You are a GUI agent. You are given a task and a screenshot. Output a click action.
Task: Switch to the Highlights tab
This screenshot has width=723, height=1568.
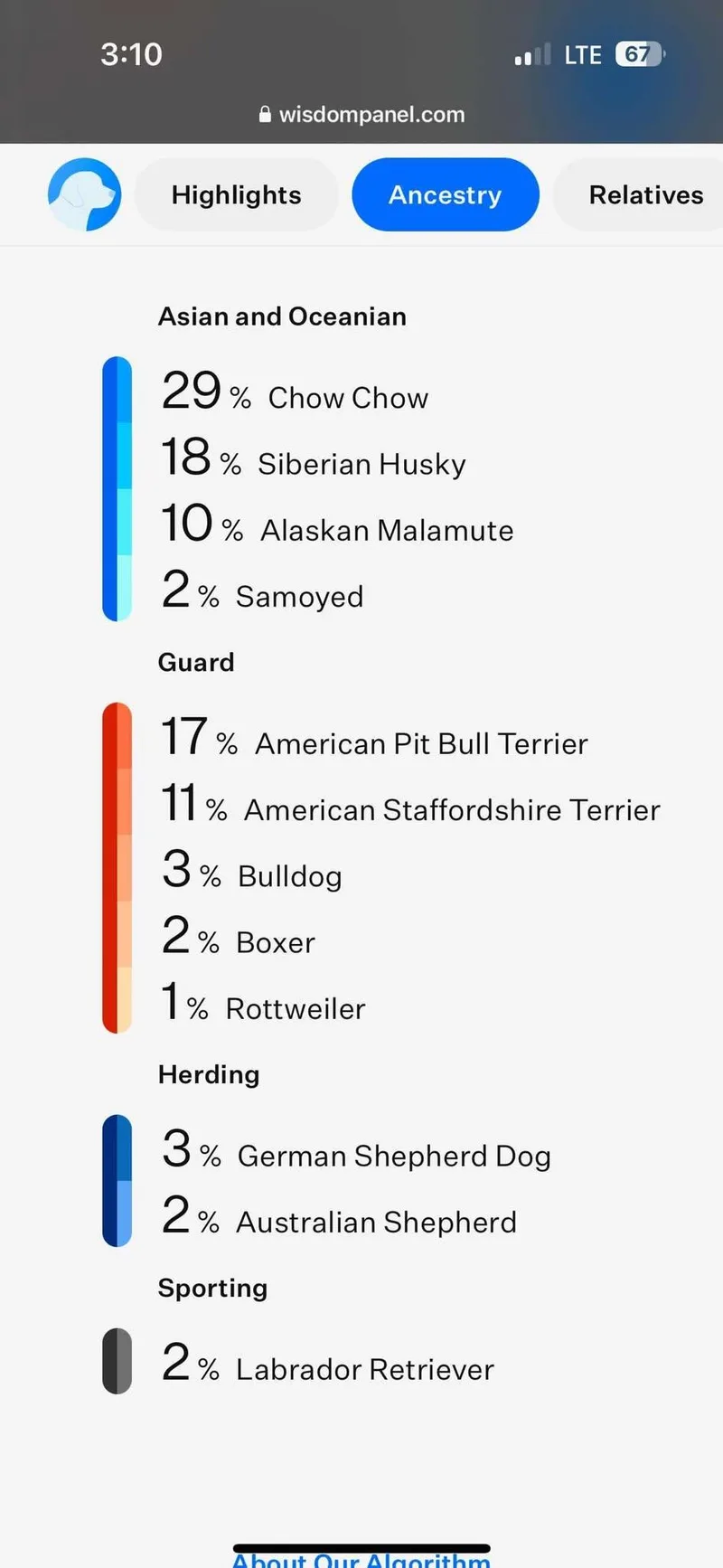[236, 194]
